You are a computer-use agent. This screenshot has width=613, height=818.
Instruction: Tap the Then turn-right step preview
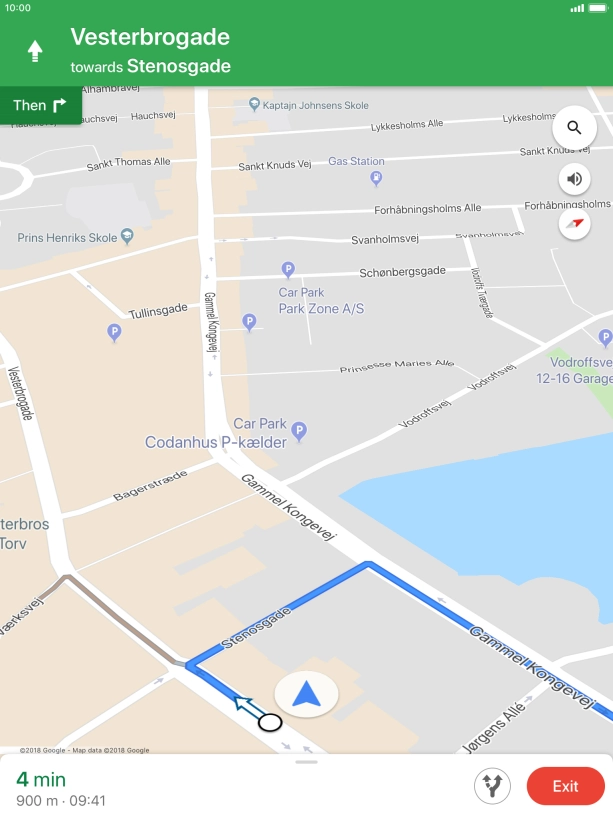(x=40, y=105)
